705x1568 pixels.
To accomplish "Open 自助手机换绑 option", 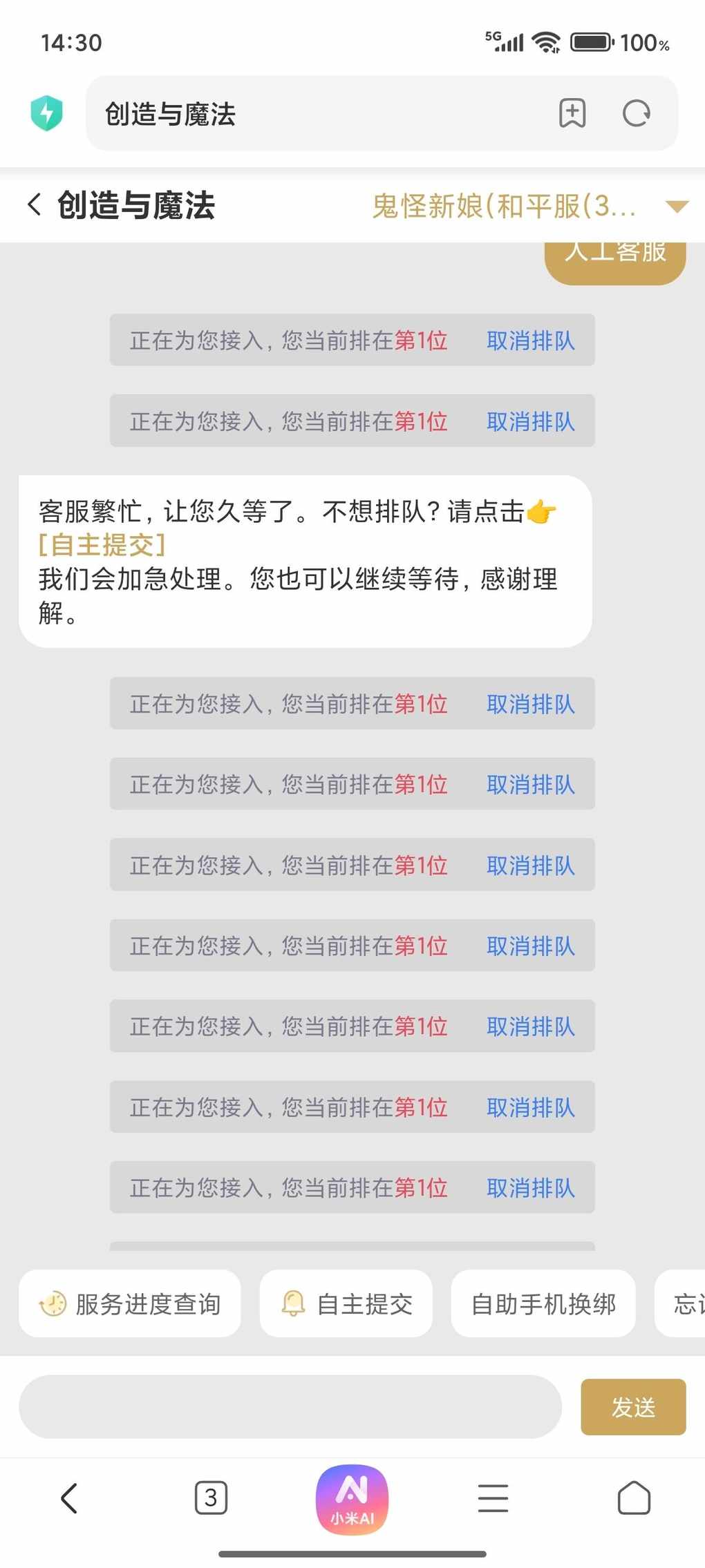I will coord(543,1303).
